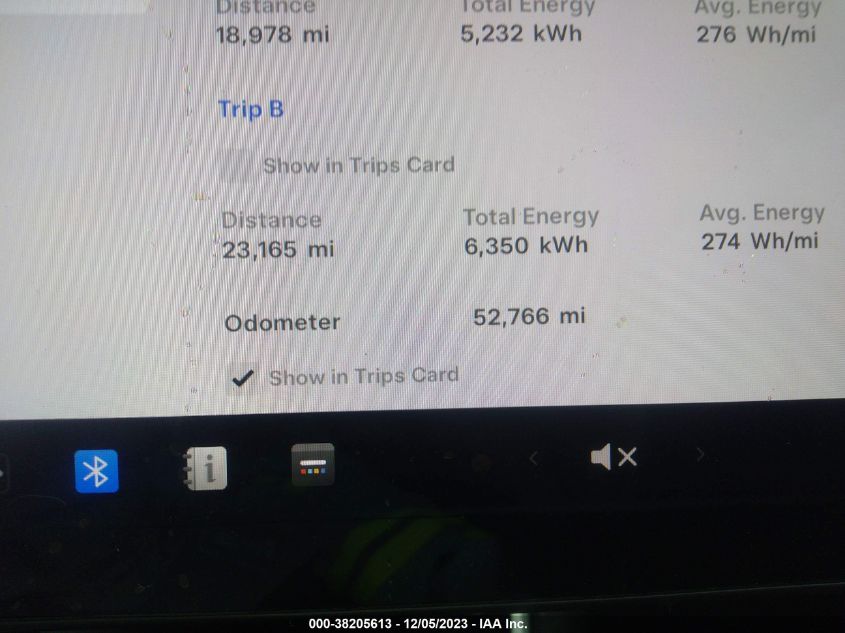845x633 pixels.
Task: Uncheck Show in Trips Card under Odometer
Action: pos(241,378)
